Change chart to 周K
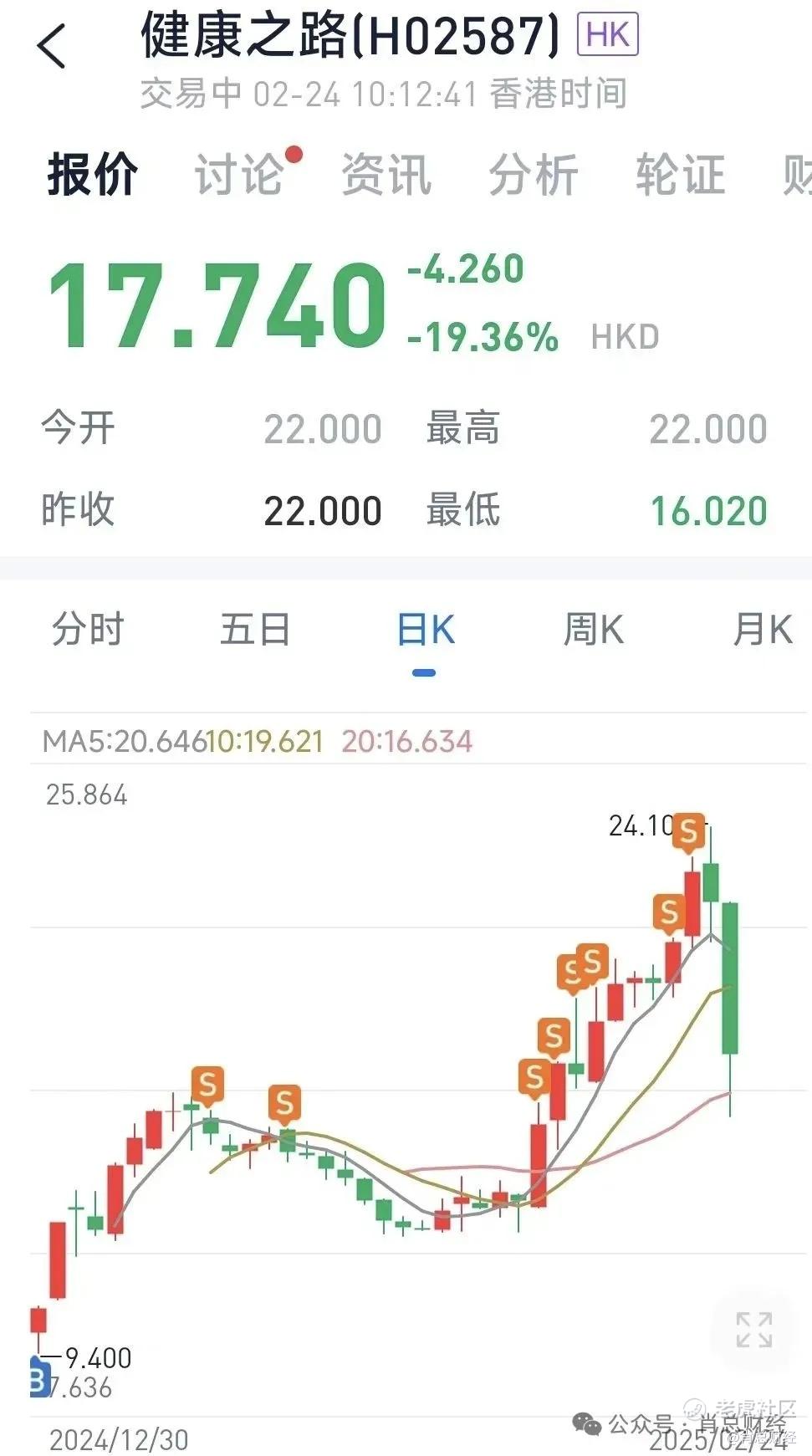The width and height of the screenshot is (812, 1456). tap(593, 630)
